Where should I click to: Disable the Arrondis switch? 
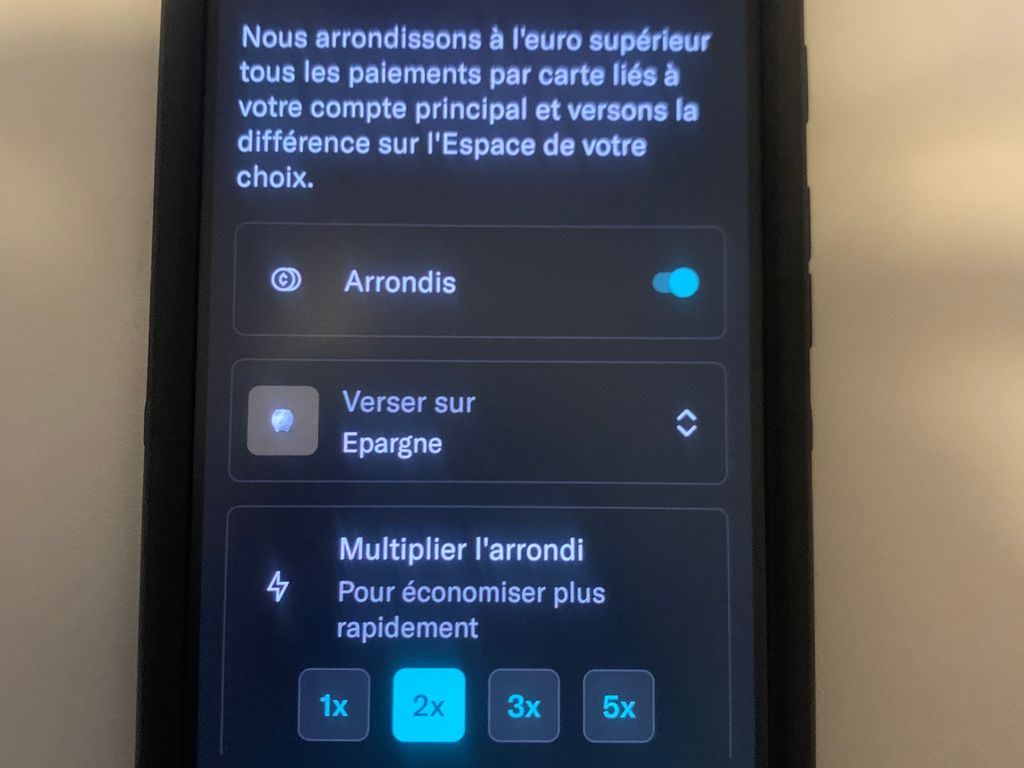coord(675,283)
